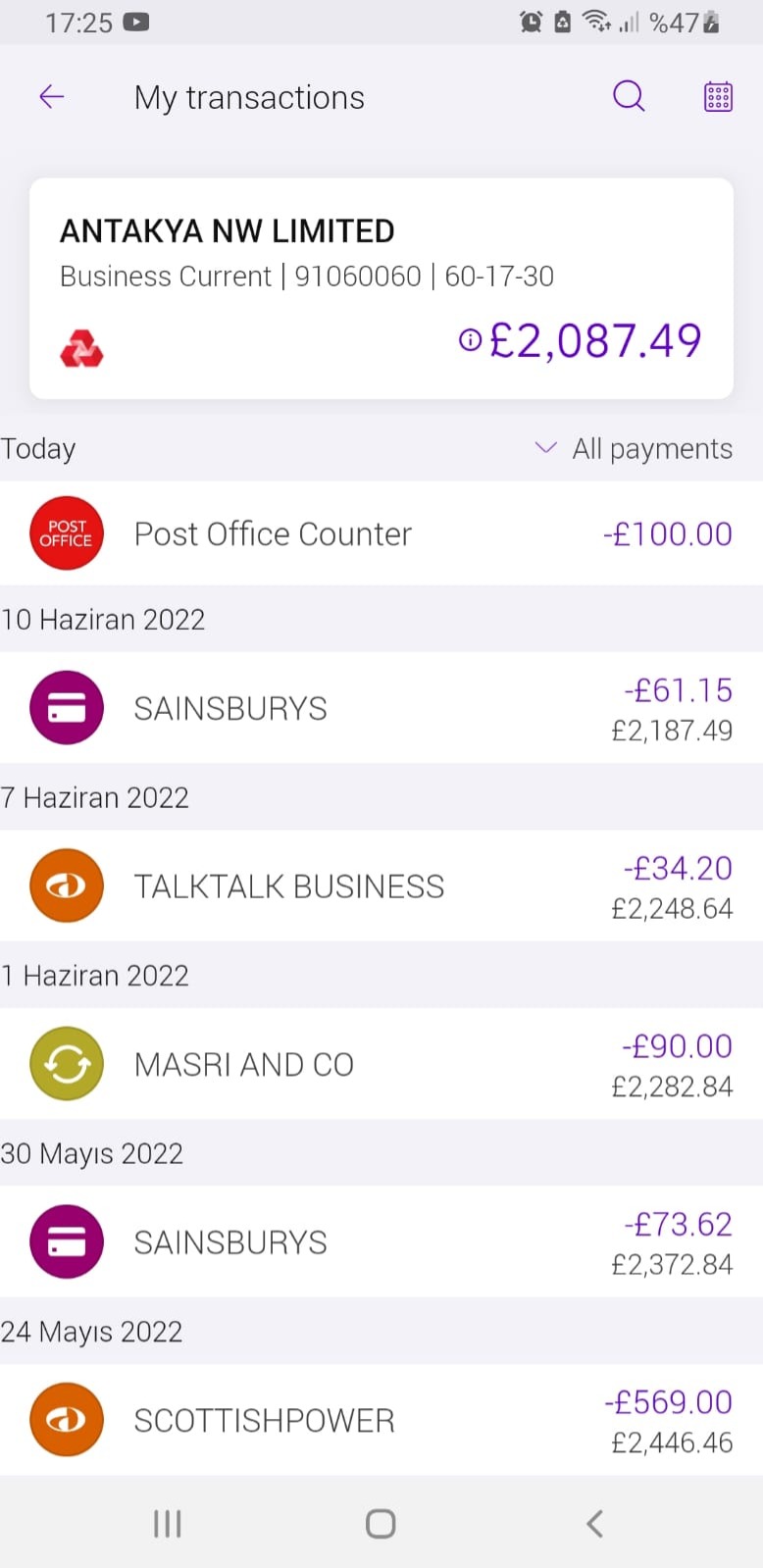Viewport: 763px width, 1568px height.
Task: Open recent apps from navigation bar
Action: tap(168, 1523)
